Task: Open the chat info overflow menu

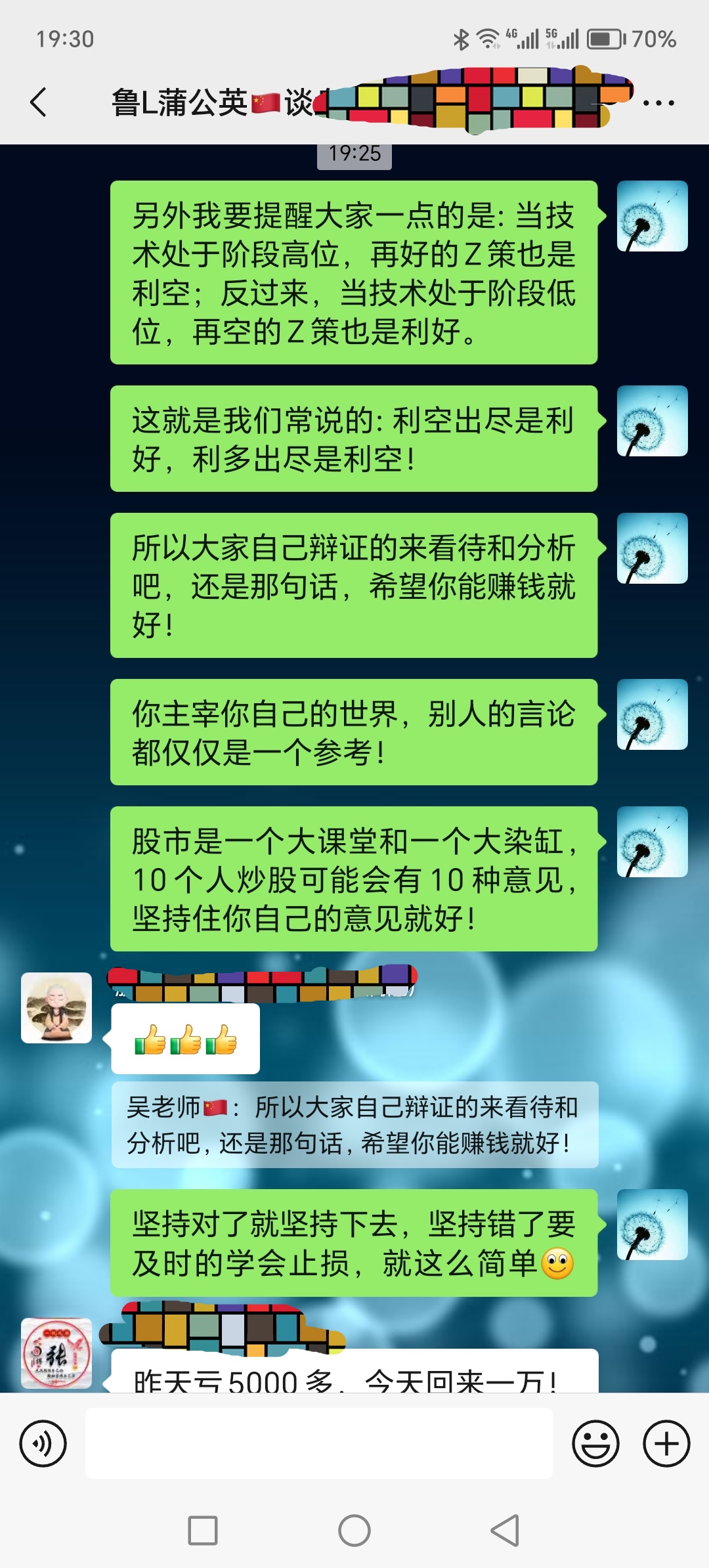Action: pos(658,103)
